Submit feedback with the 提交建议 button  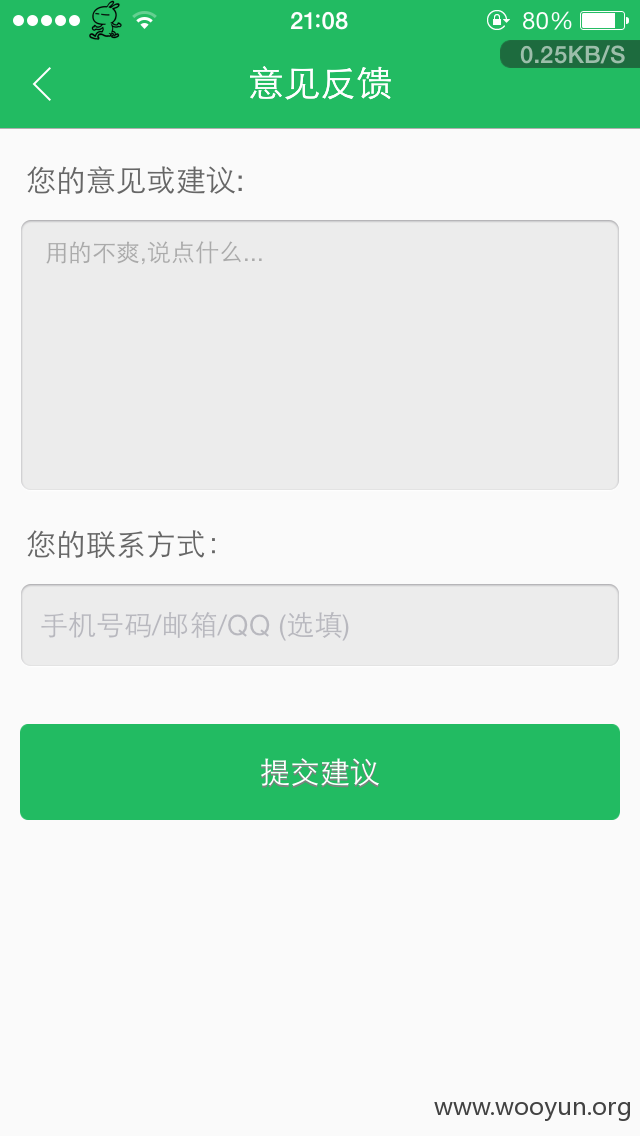pyautogui.click(x=320, y=772)
